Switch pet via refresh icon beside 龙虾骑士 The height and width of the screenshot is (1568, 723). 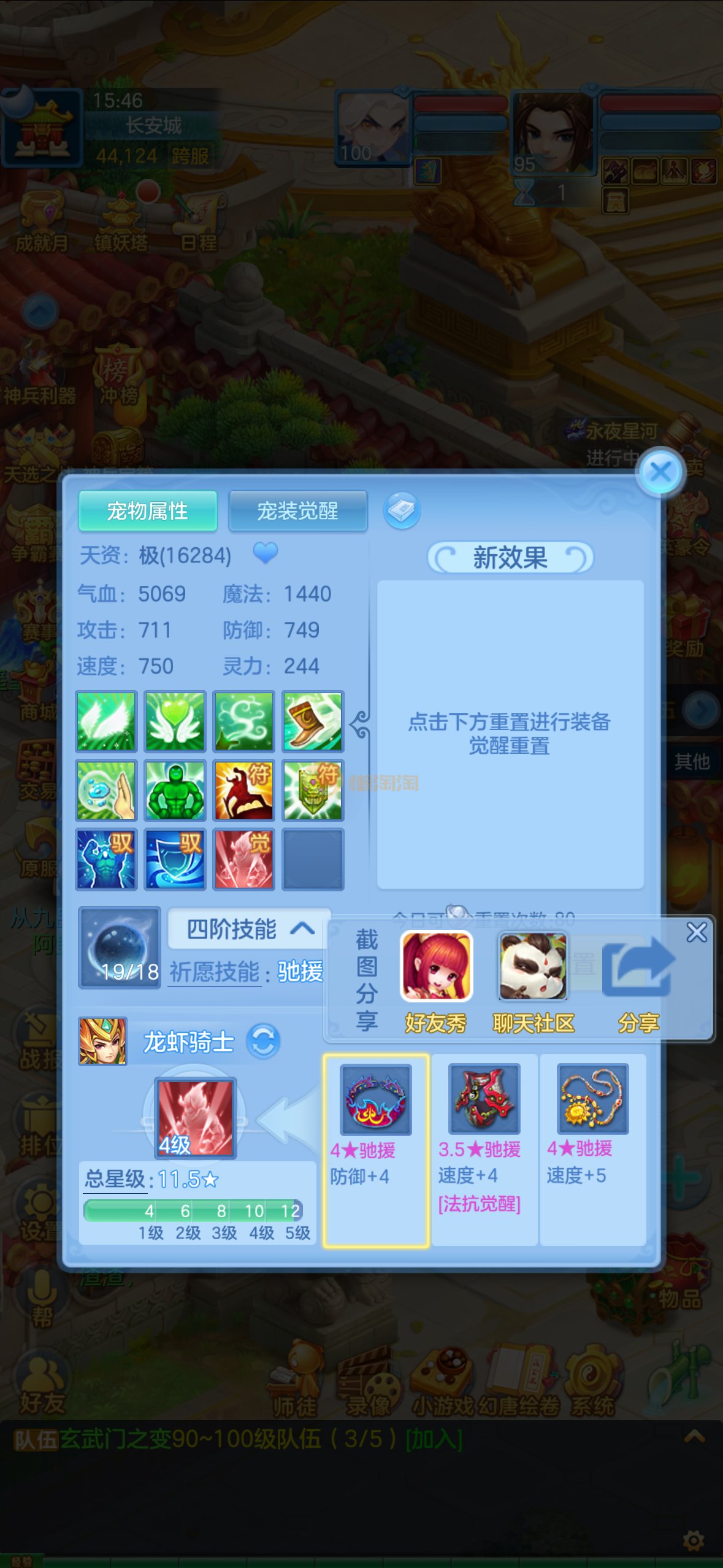click(263, 1041)
